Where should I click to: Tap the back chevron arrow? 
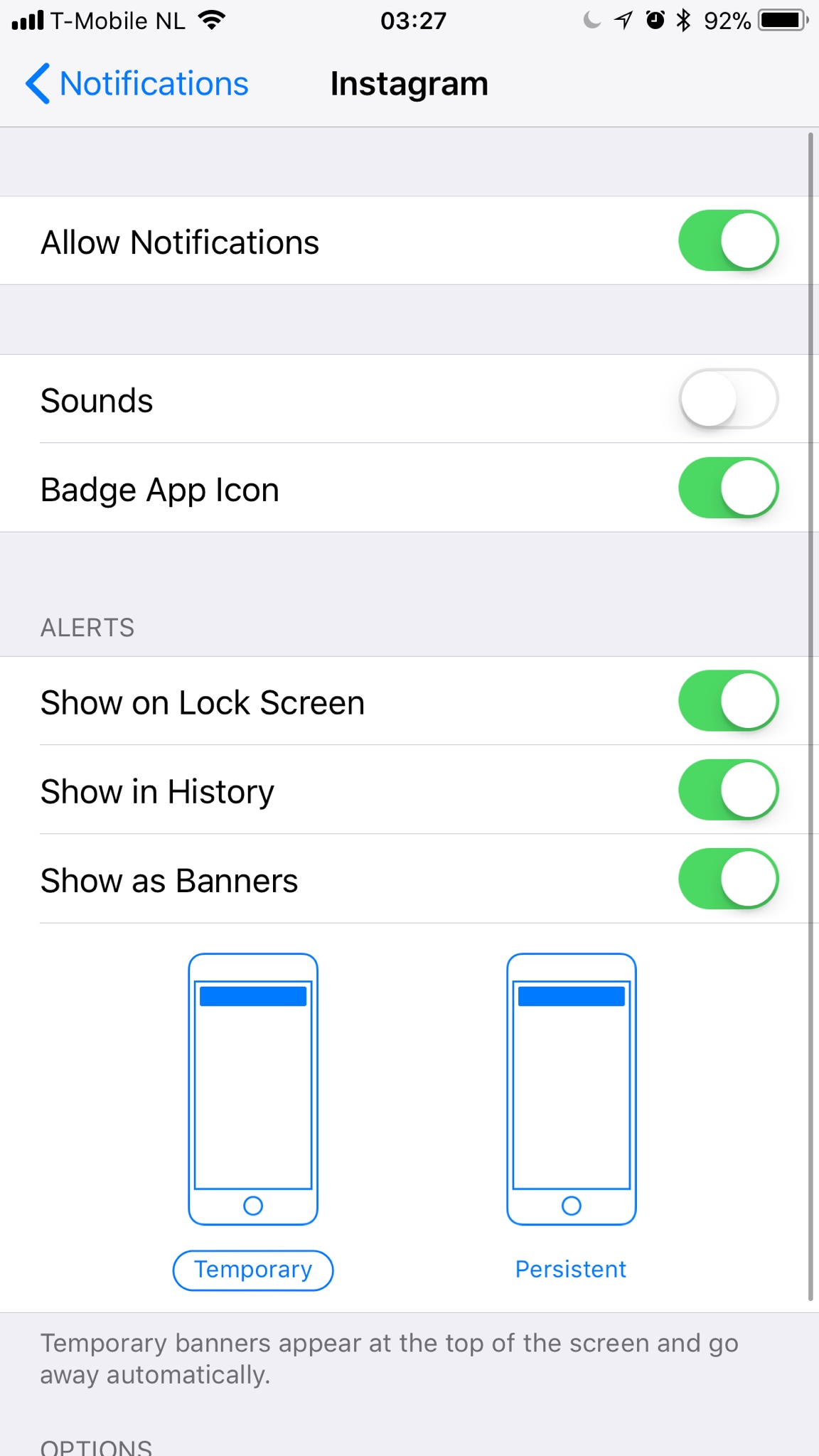pos(37,83)
